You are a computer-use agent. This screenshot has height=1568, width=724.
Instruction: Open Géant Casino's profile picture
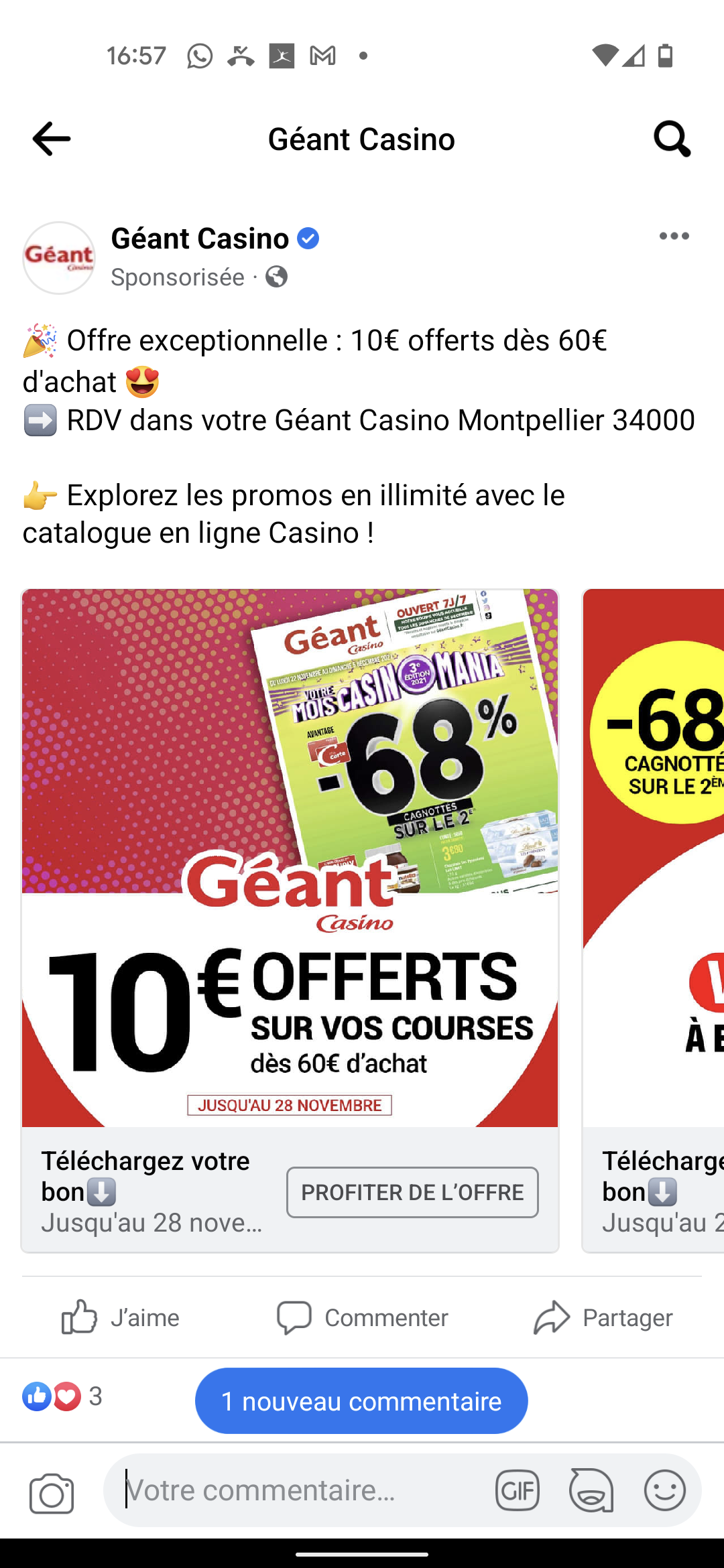point(59,258)
